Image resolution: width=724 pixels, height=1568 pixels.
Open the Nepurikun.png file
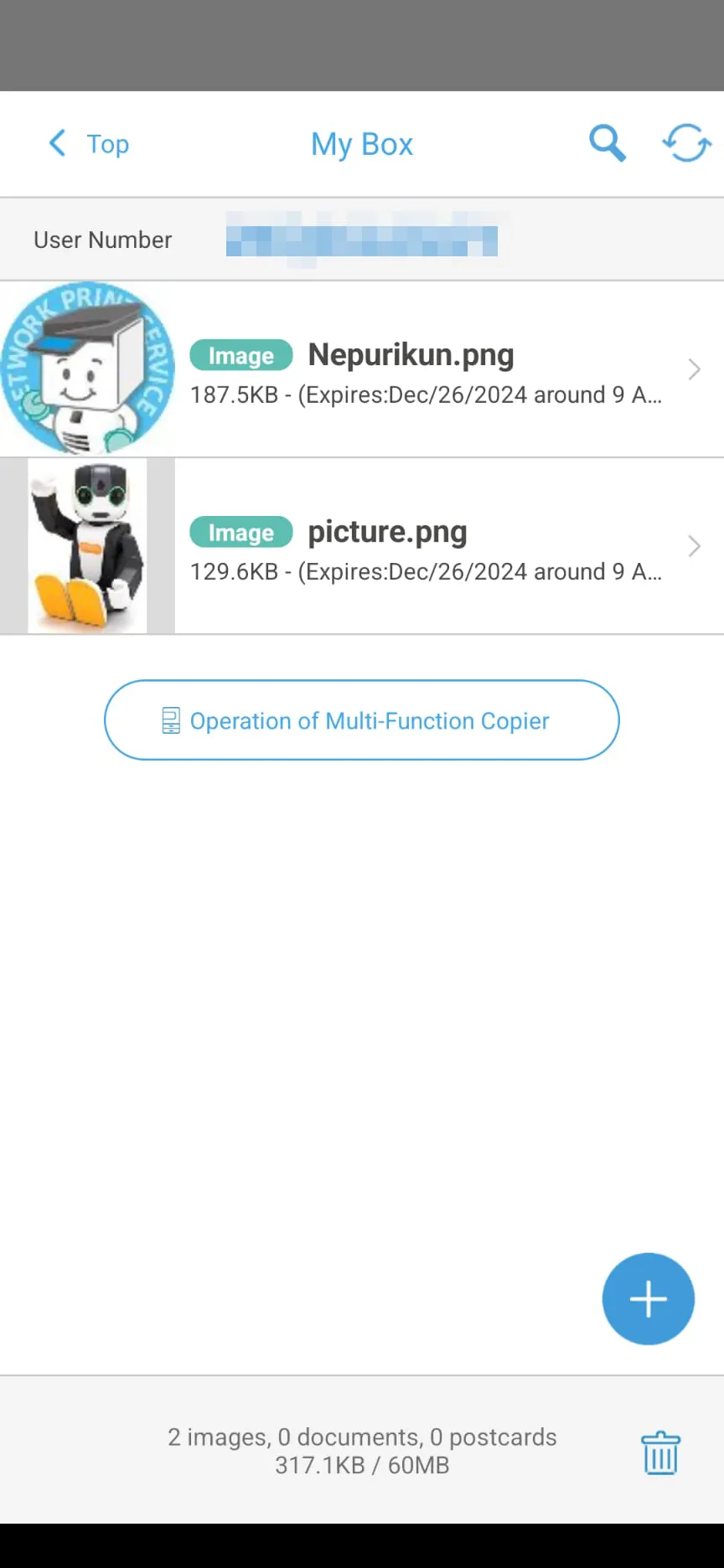[411, 369]
